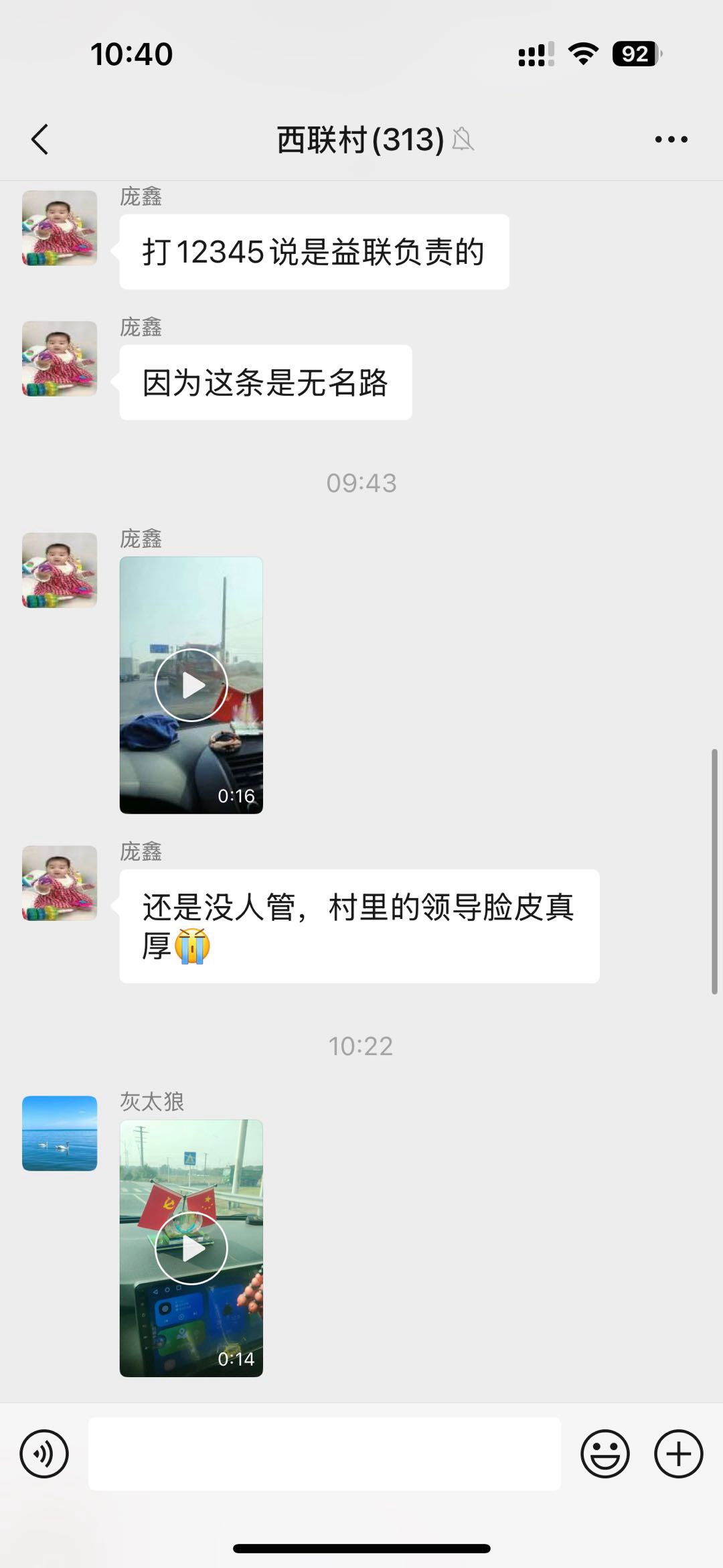The height and width of the screenshot is (1568, 723).
Task: Focus the message text field
Action: [x=324, y=1454]
